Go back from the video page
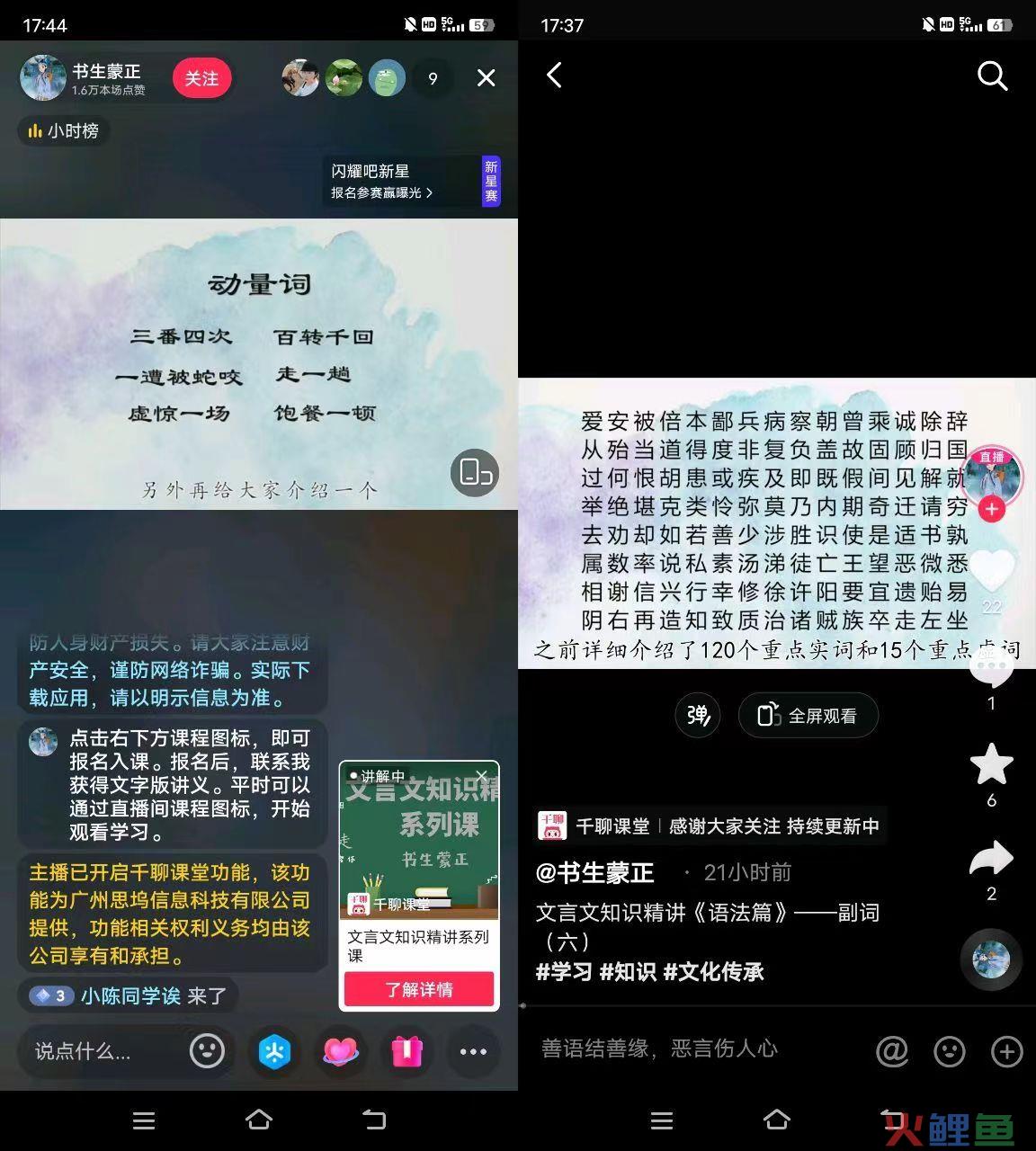 [x=554, y=76]
